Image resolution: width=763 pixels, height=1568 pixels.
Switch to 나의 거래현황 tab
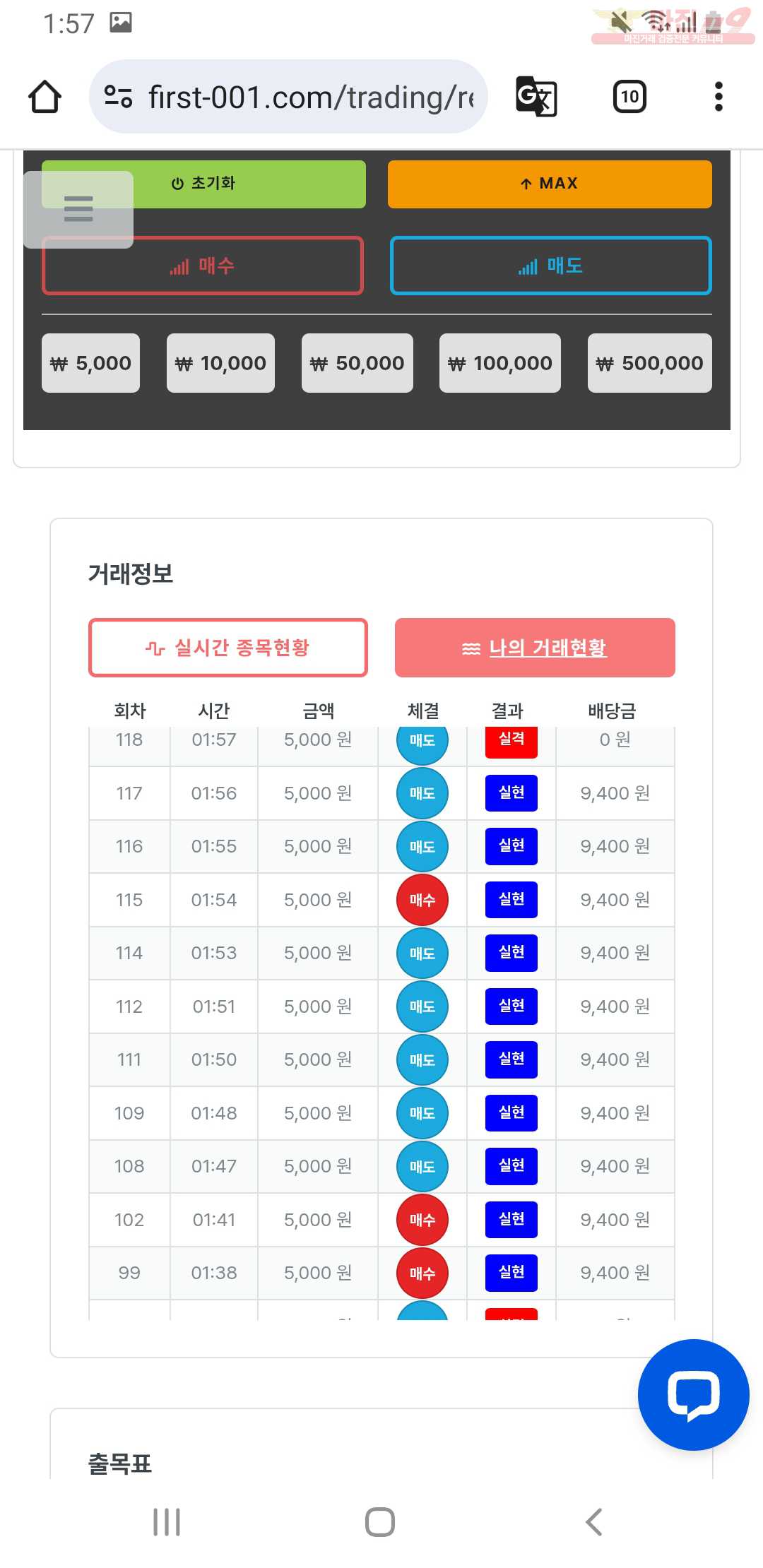pos(535,648)
